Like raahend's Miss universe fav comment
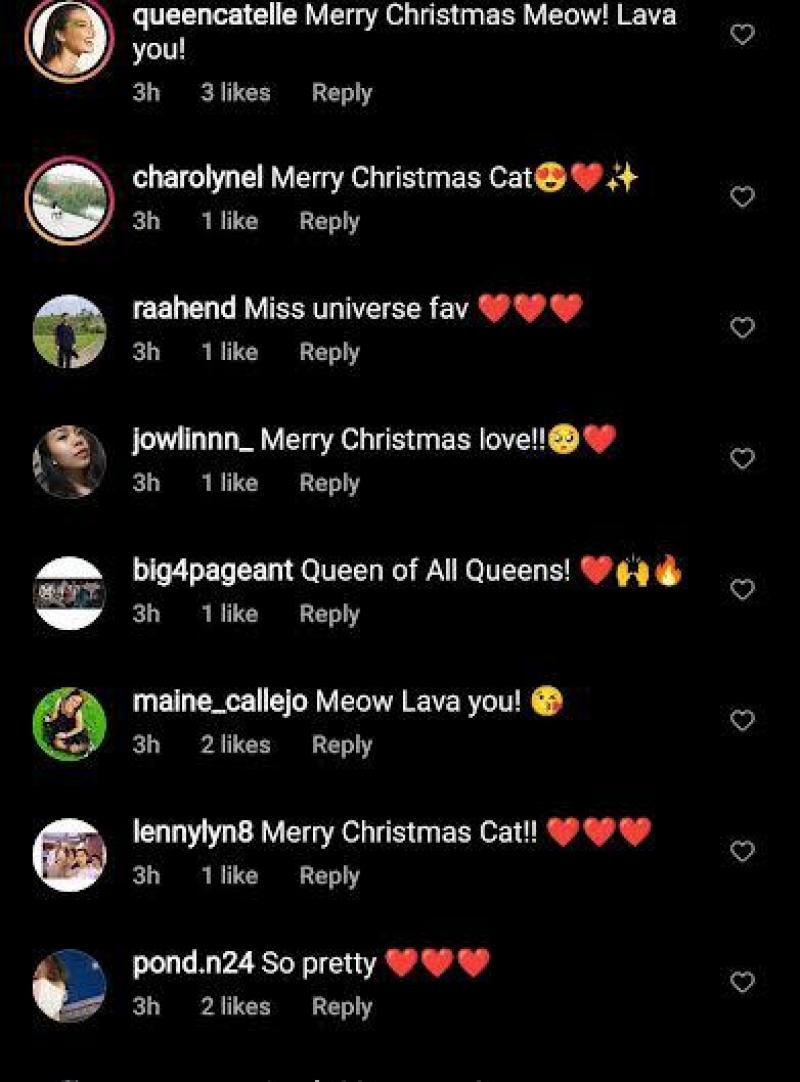The image size is (800, 1082). pyautogui.click(x=742, y=328)
